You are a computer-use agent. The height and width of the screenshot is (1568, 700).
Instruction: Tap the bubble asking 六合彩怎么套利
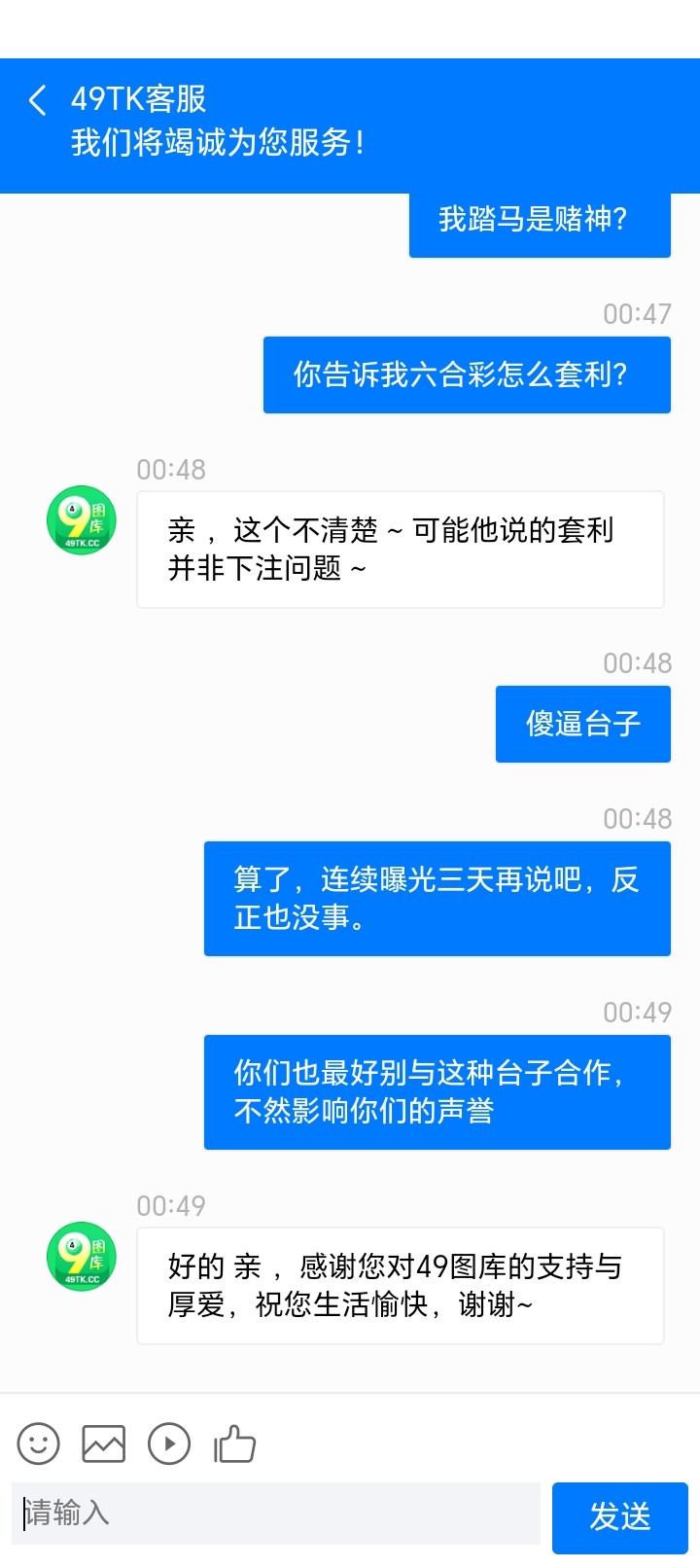point(467,374)
